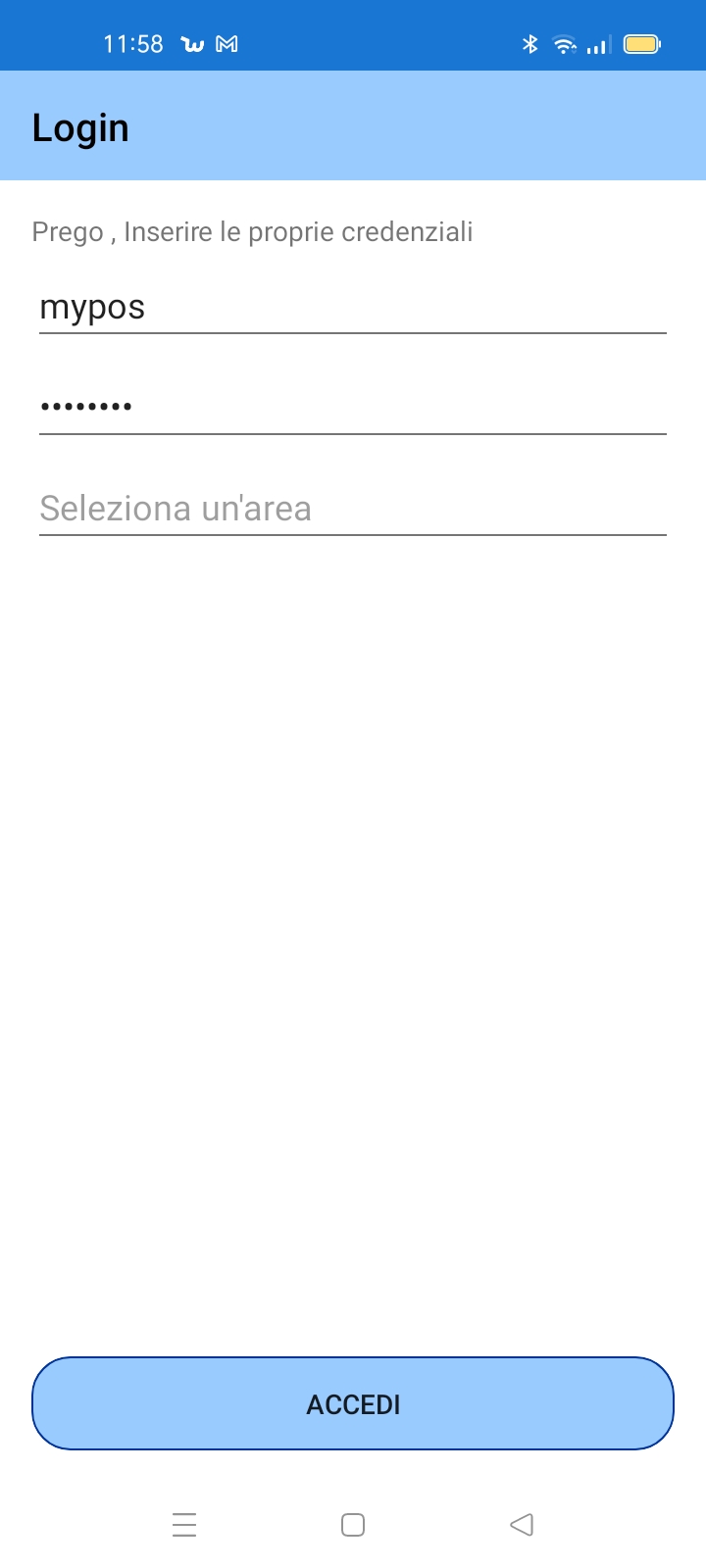This screenshot has width=706, height=1568.
Task: Go to the home screen
Action: (x=353, y=1525)
